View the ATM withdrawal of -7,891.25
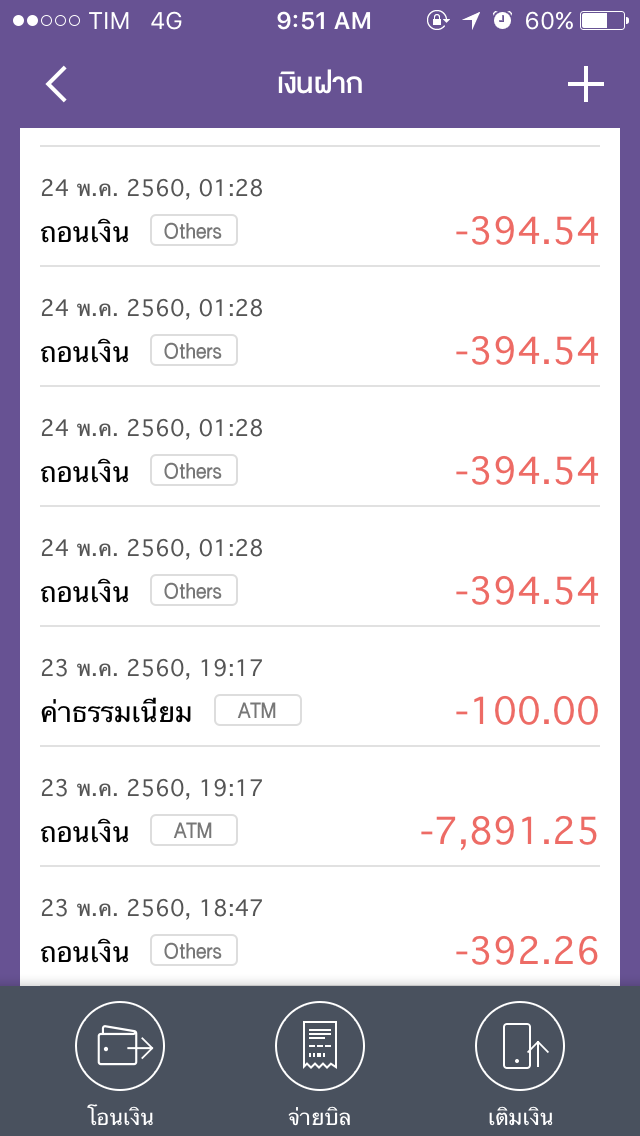 pyautogui.click(x=320, y=810)
